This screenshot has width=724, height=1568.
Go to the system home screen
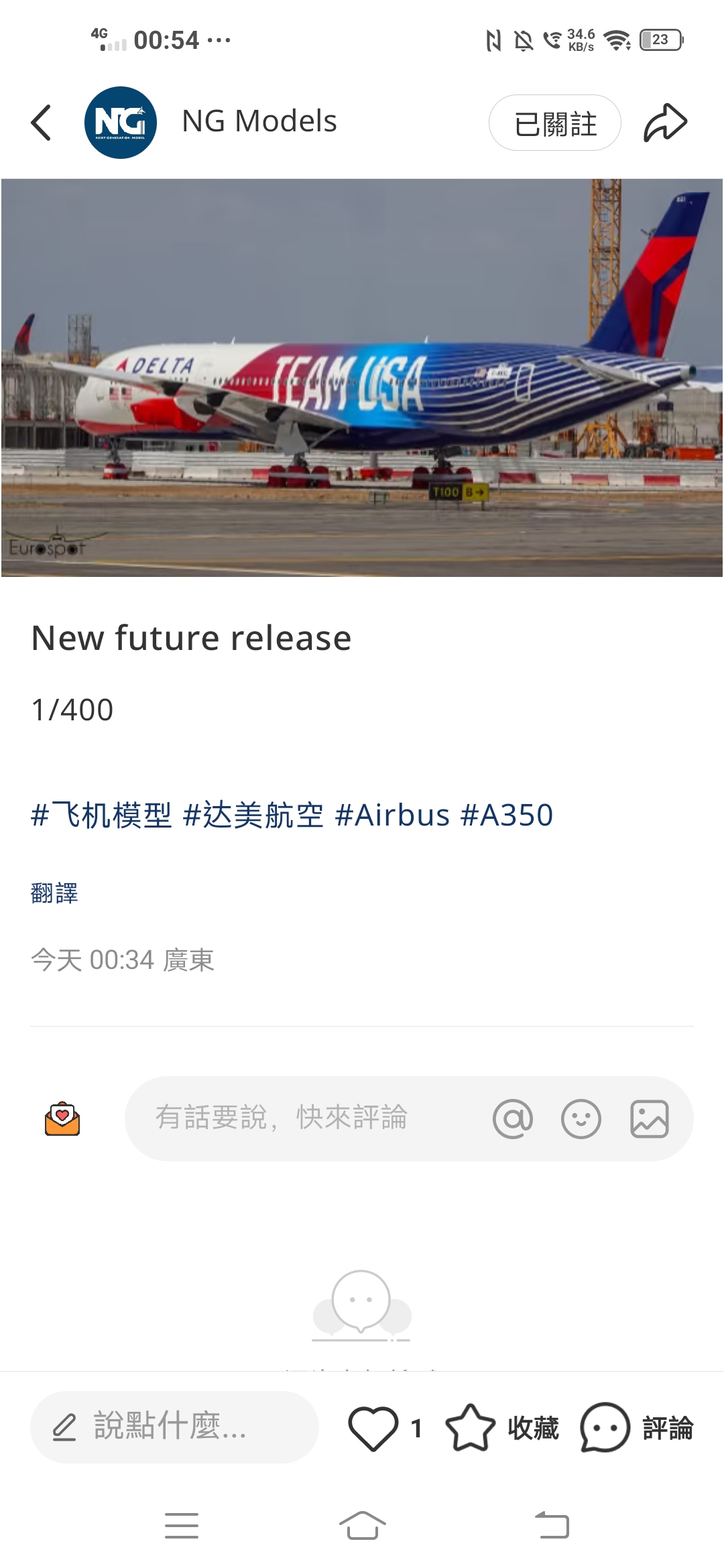[x=362, y=1526]
